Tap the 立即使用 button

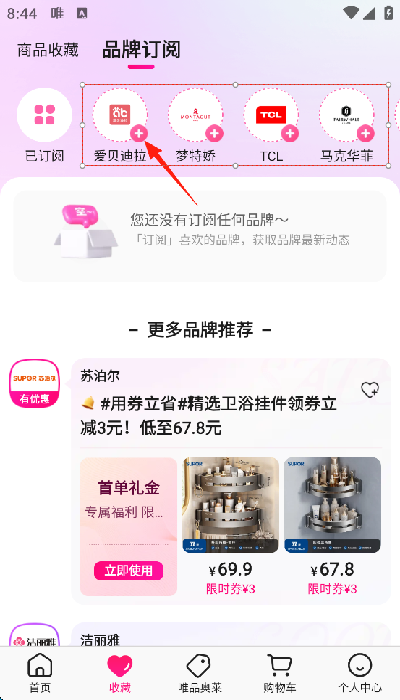point(129,570)
